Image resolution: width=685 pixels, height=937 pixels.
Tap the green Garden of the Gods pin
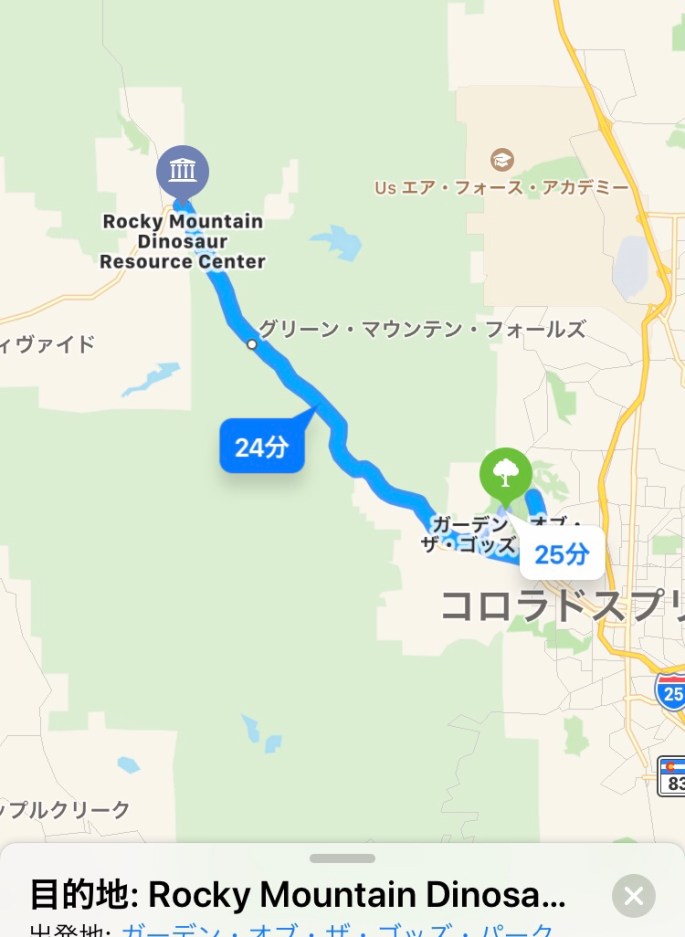coord(505,473)
